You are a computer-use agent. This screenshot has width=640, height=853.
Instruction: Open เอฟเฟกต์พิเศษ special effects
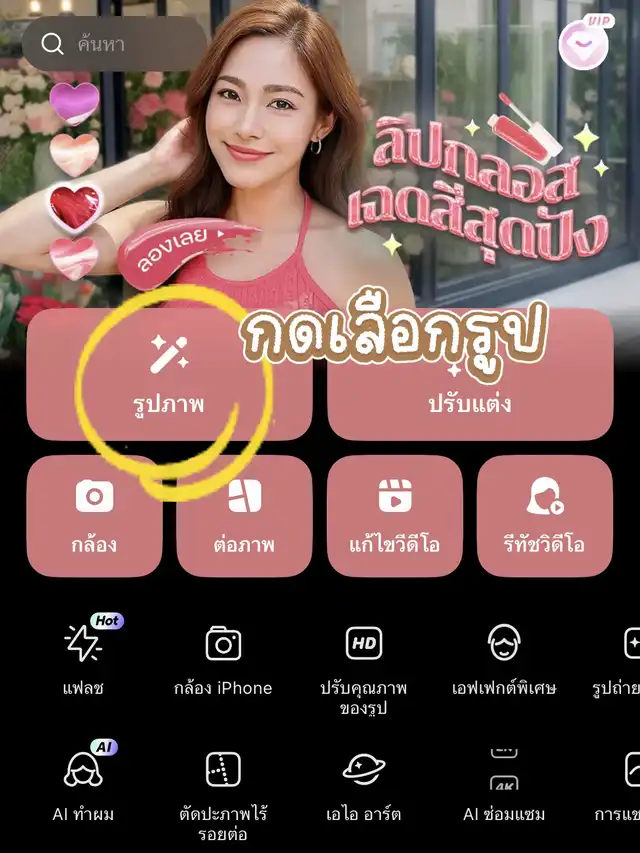point(503,655)
